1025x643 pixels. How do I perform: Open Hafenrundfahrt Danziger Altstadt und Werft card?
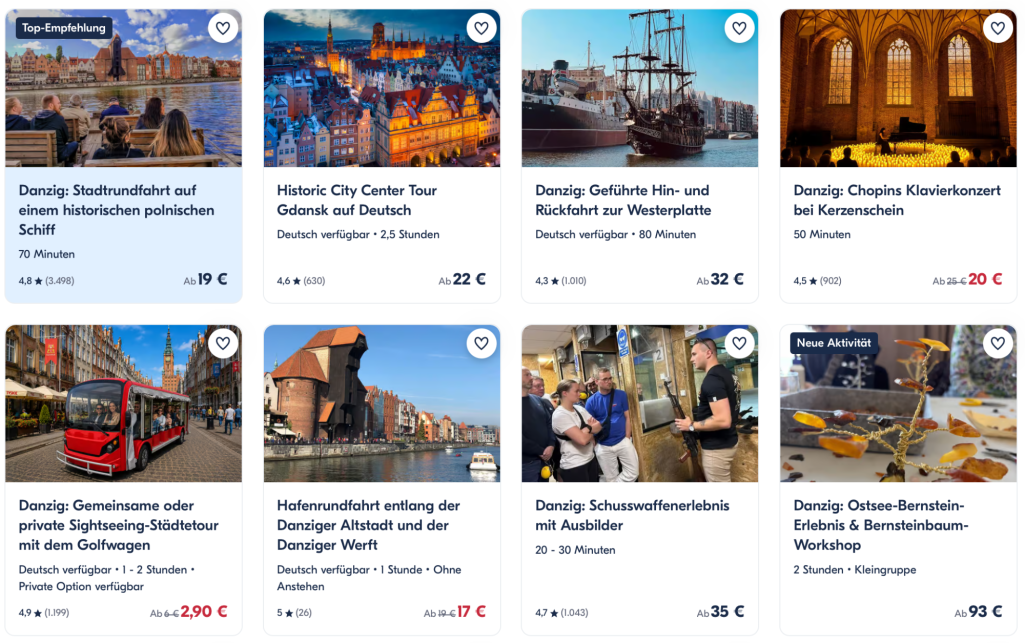coord(382,480)
